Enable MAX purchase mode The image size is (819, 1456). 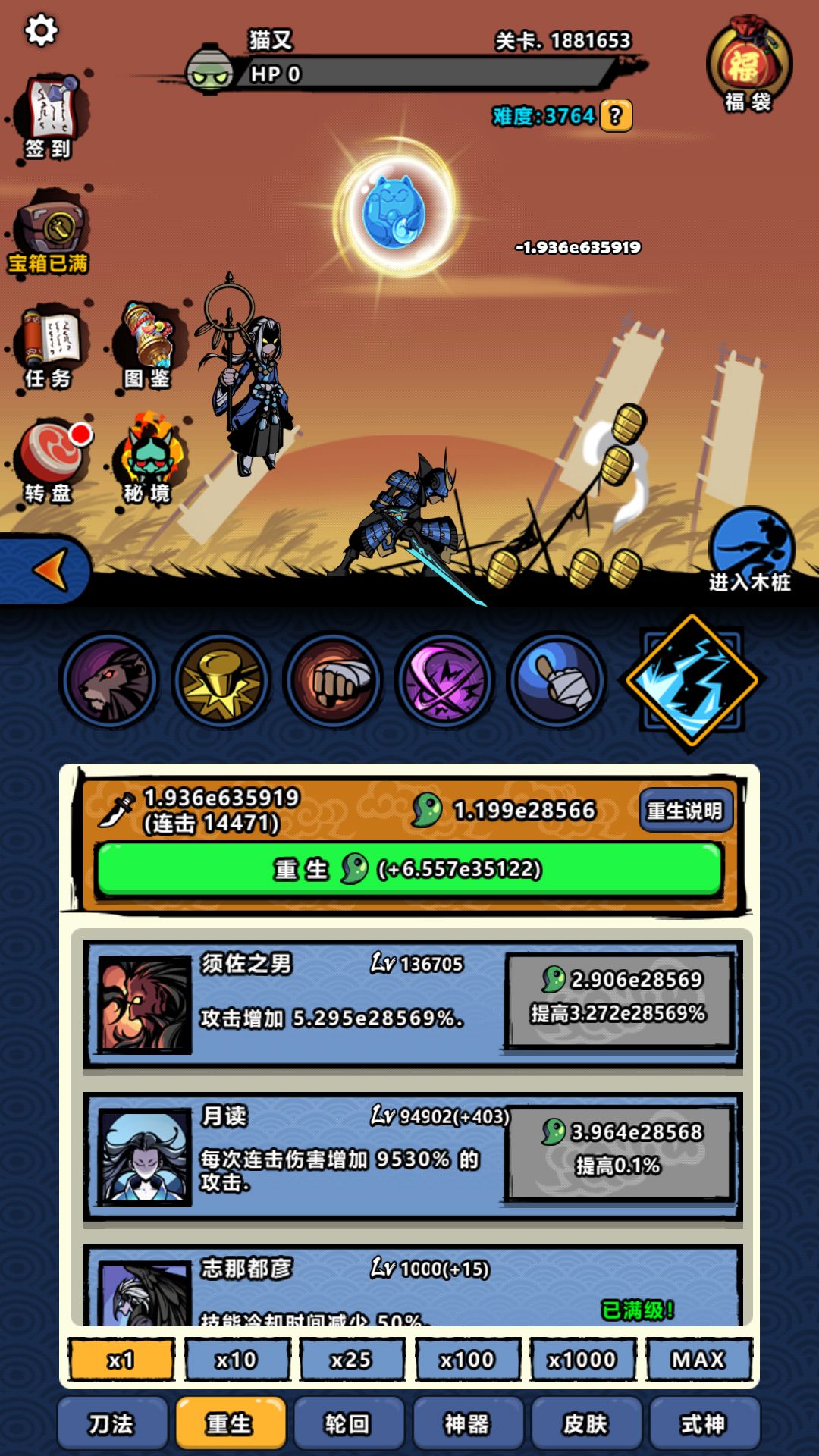coord(698,1360)
